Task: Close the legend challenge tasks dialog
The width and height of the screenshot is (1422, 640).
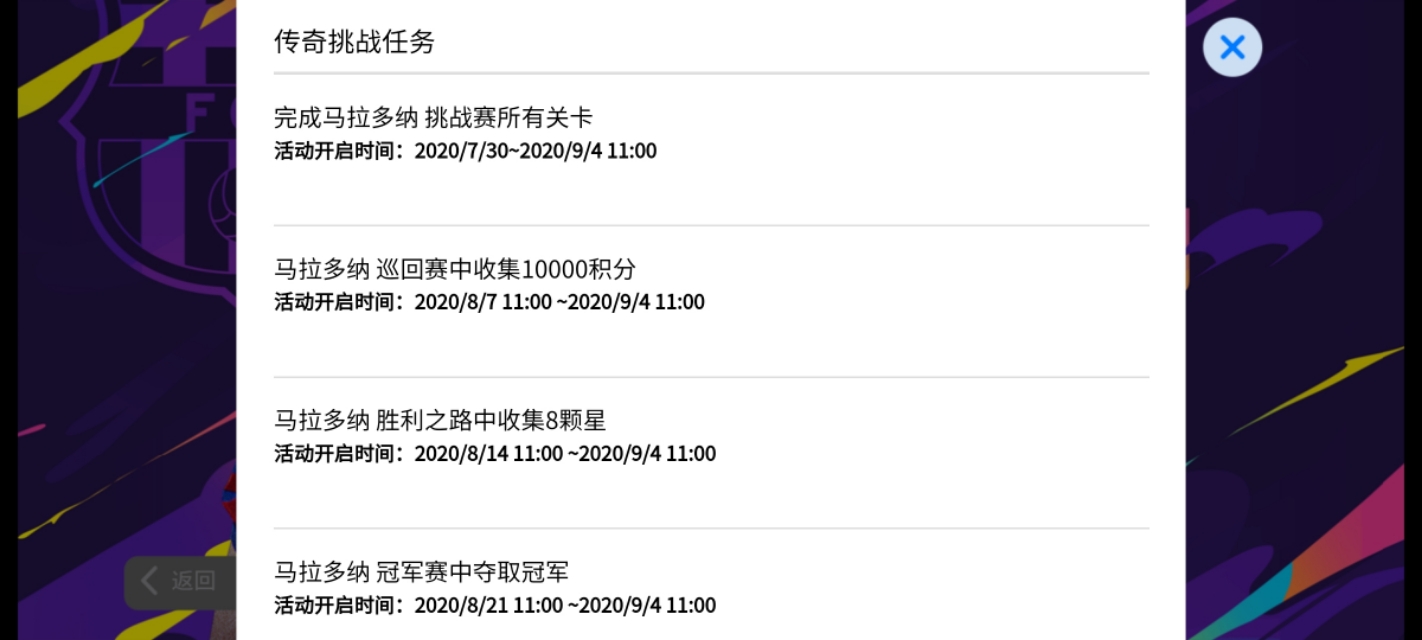Action: coord(1232,47)
